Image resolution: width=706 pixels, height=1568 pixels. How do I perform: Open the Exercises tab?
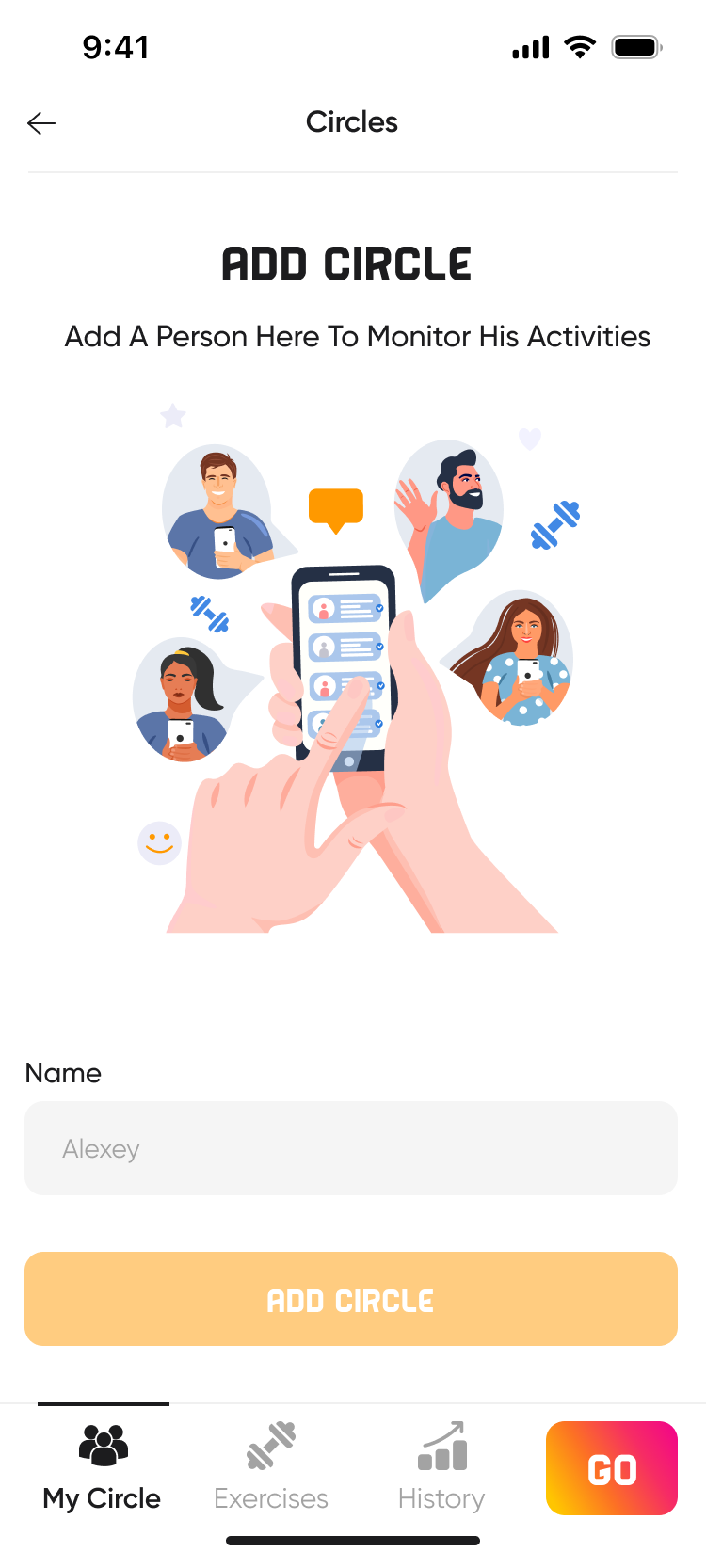pyautogui.click(x=271, y=1466)
